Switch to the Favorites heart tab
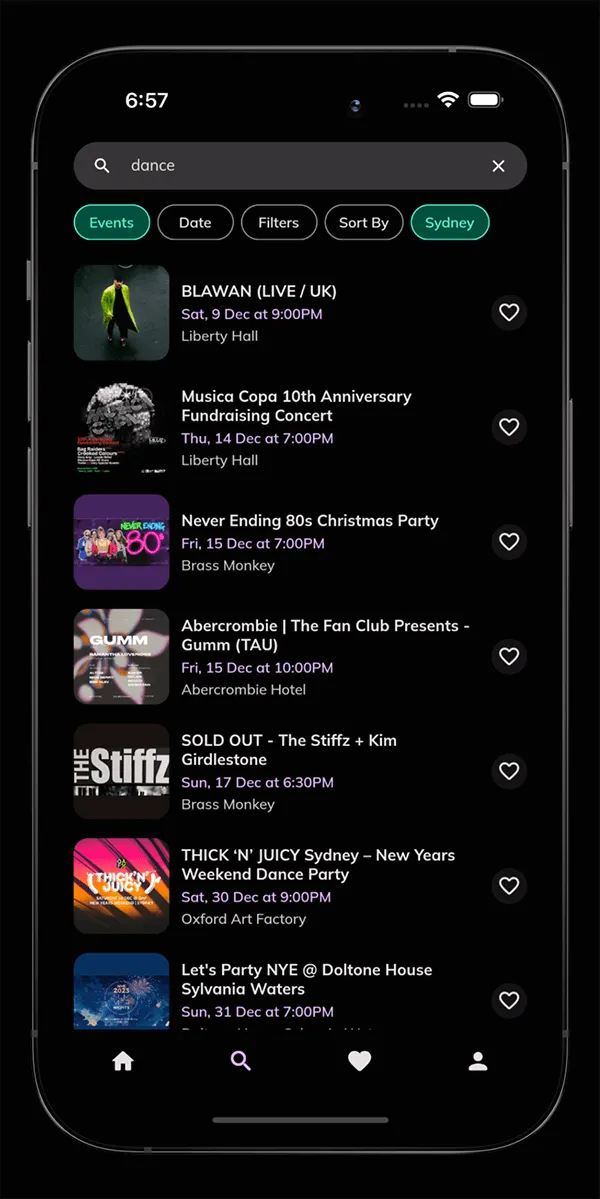600x1199 pixels. (359, 1061)
